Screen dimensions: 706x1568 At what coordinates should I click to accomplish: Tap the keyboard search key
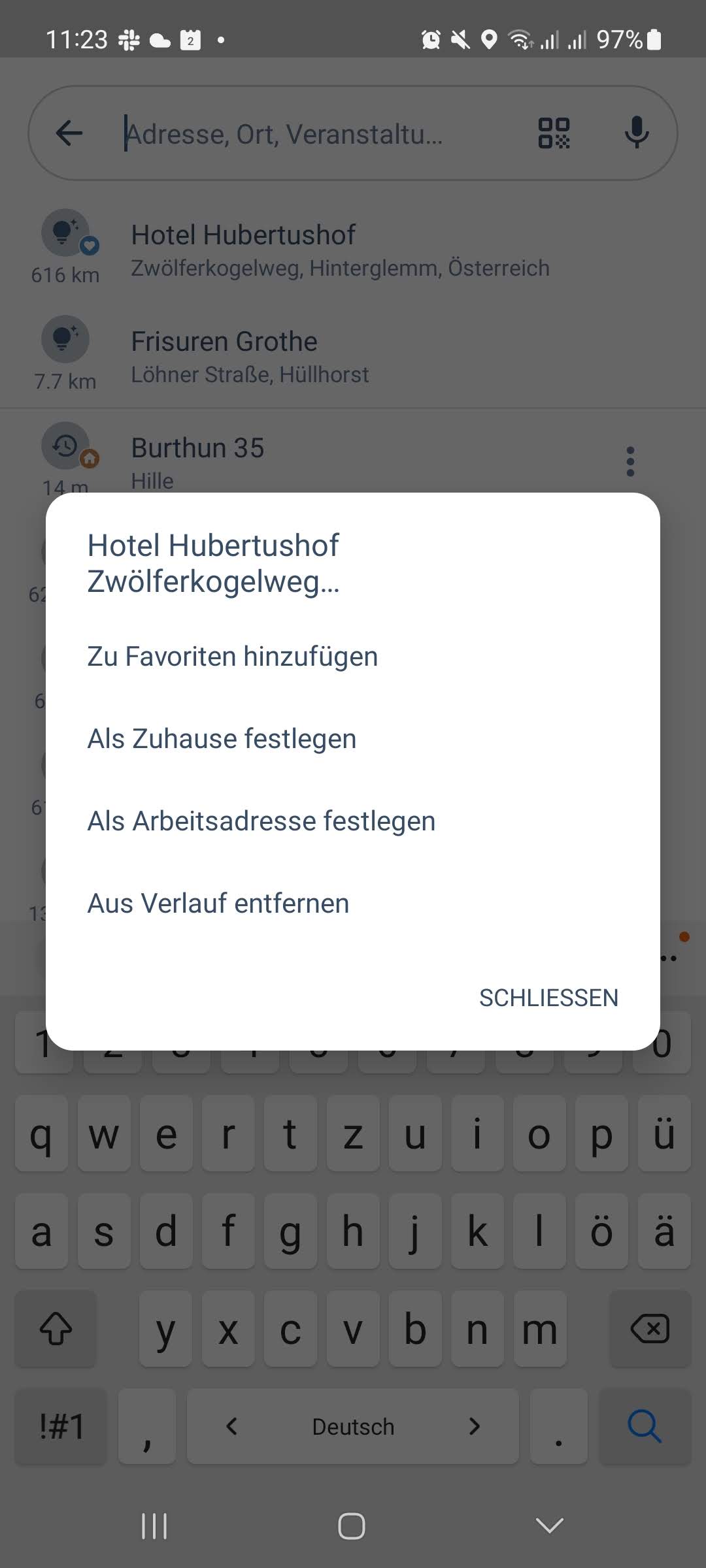click(x=645, y=1426)
